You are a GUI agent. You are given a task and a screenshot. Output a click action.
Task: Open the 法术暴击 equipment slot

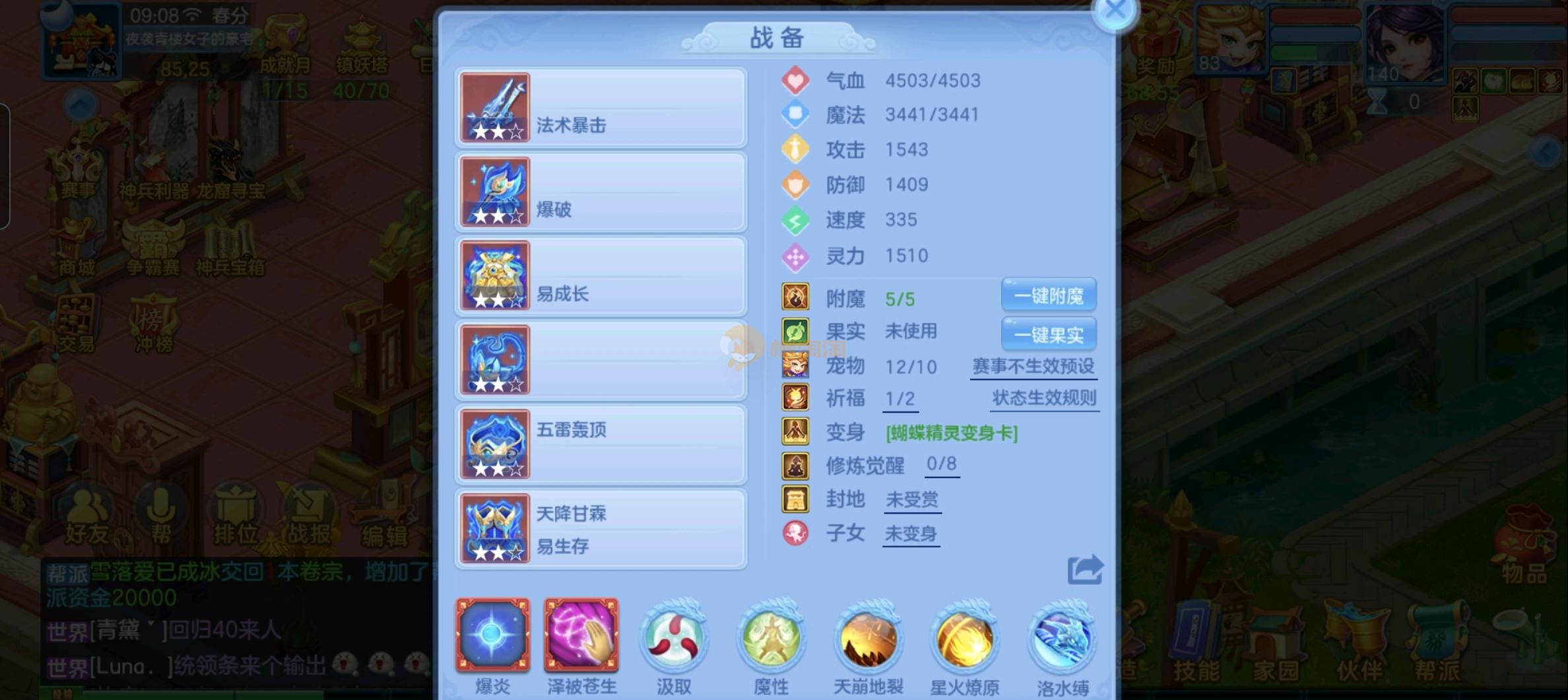601,108
